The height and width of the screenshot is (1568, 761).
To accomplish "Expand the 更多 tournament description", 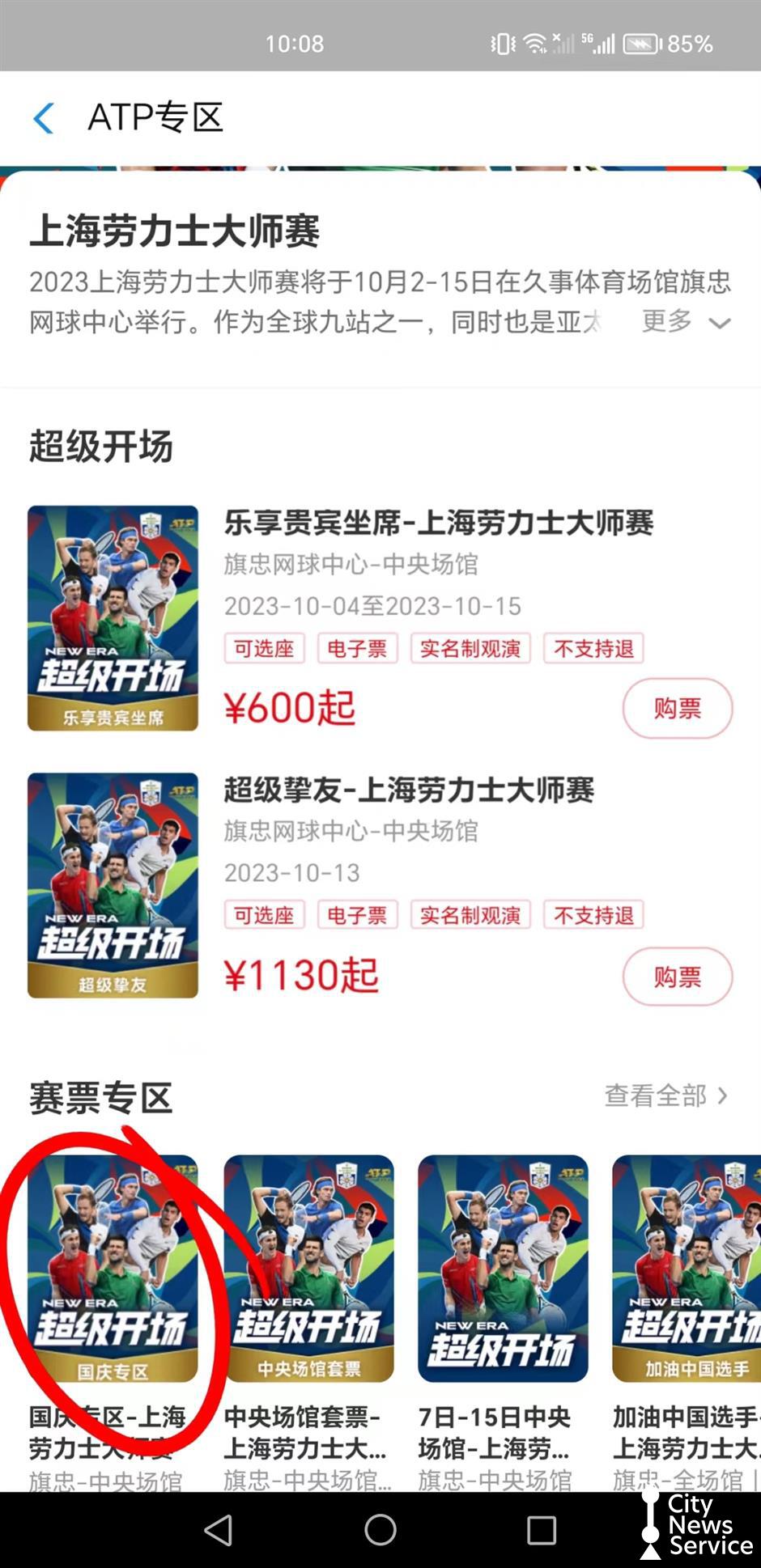I will coord(685,322).
